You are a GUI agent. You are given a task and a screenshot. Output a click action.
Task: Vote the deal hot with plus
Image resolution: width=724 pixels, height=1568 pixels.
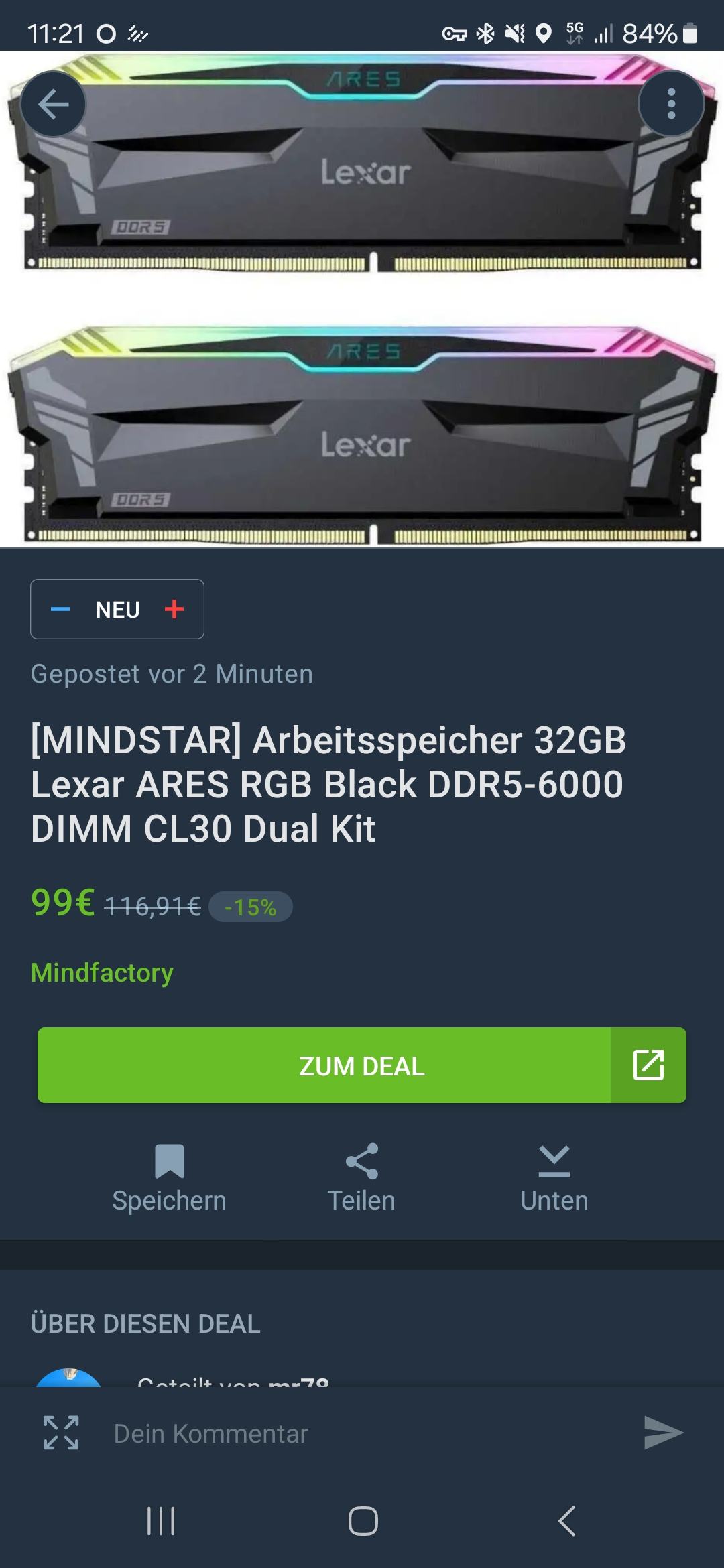pos(174,609)
